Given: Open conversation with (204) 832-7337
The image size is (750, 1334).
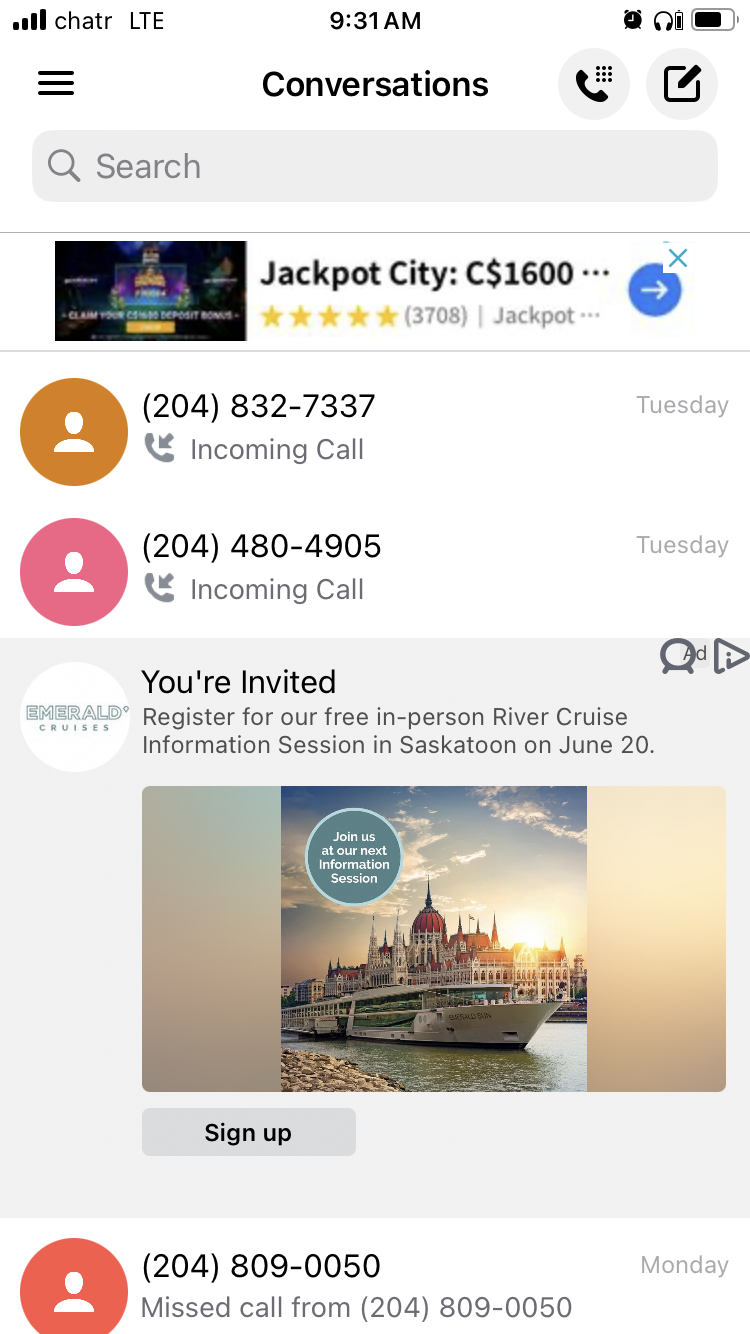Looking at the screenshot, I should [375, 429].
